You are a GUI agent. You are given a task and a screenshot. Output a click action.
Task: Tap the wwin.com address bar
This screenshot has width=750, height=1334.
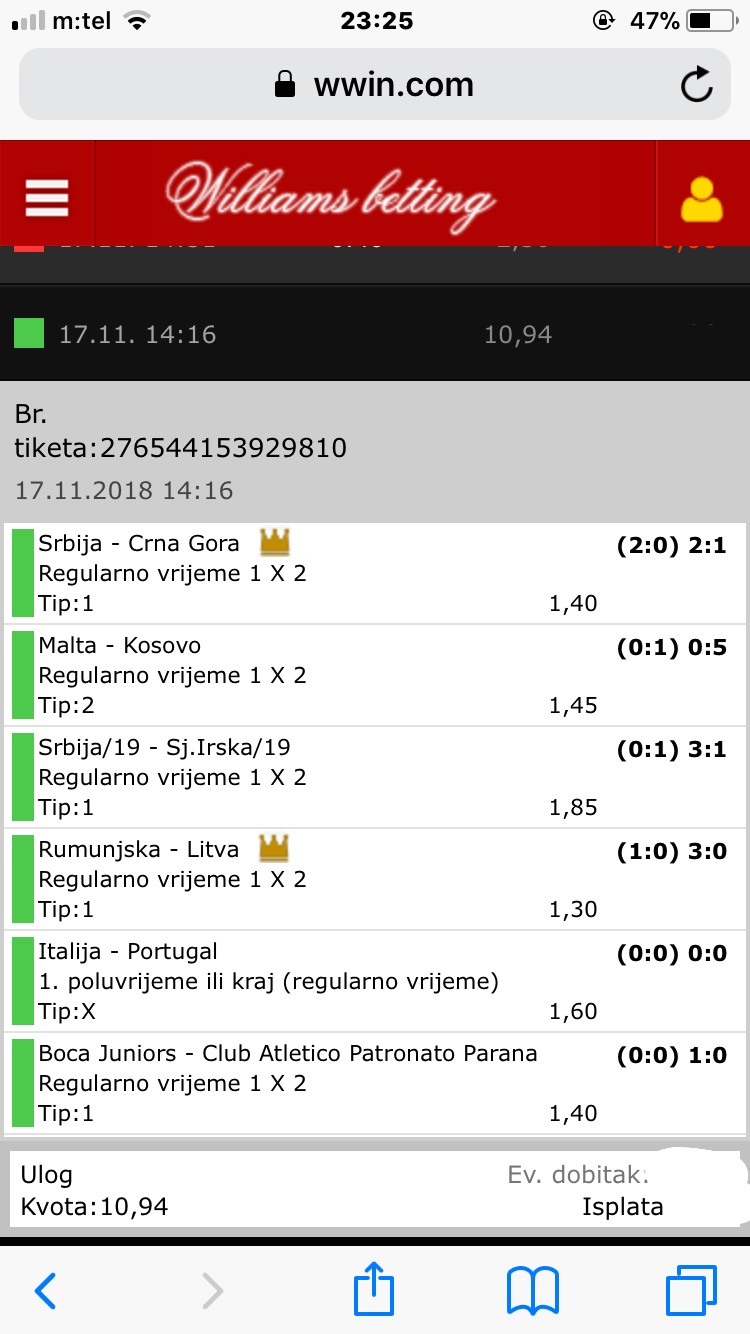pyautogui.click(x=375, y=85)
